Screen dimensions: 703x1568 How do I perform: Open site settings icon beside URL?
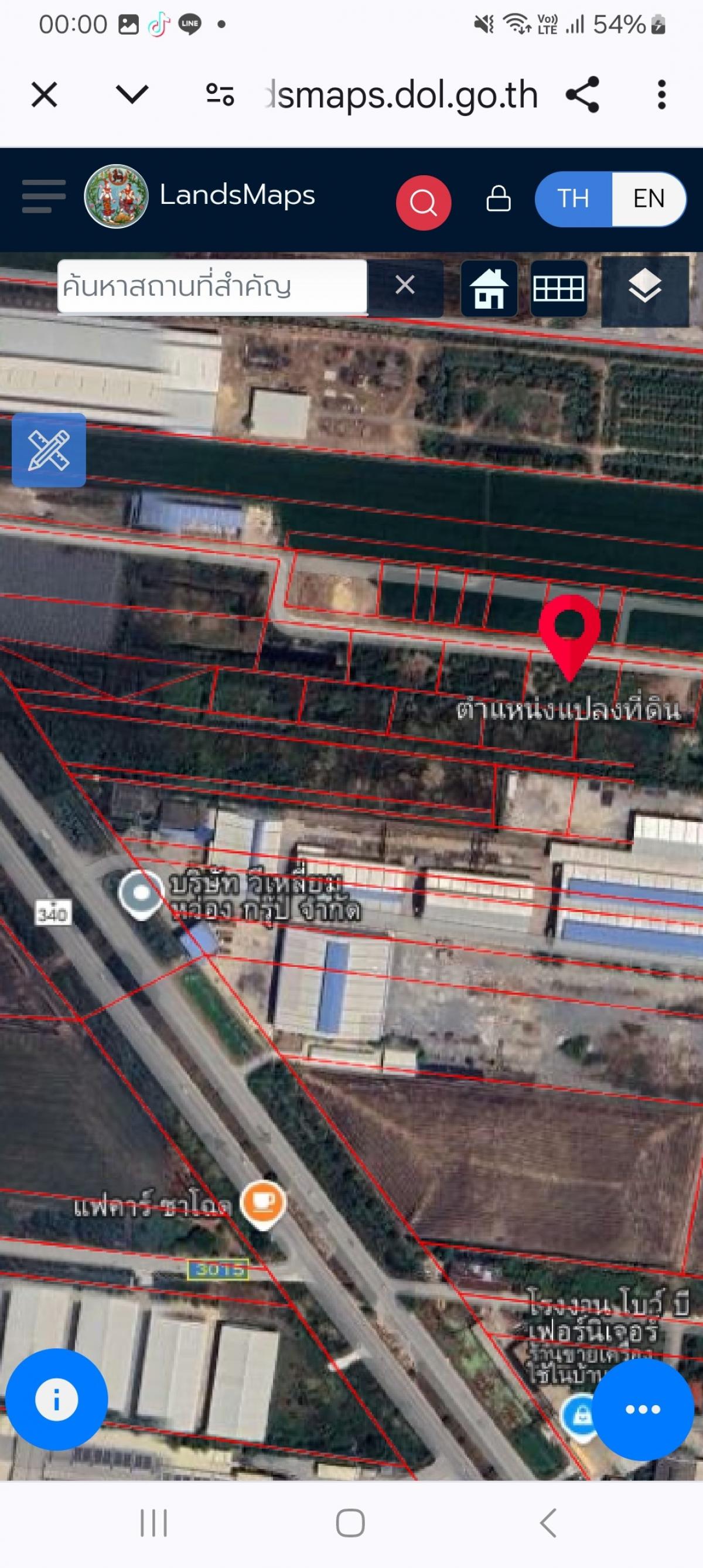(220, 96)
